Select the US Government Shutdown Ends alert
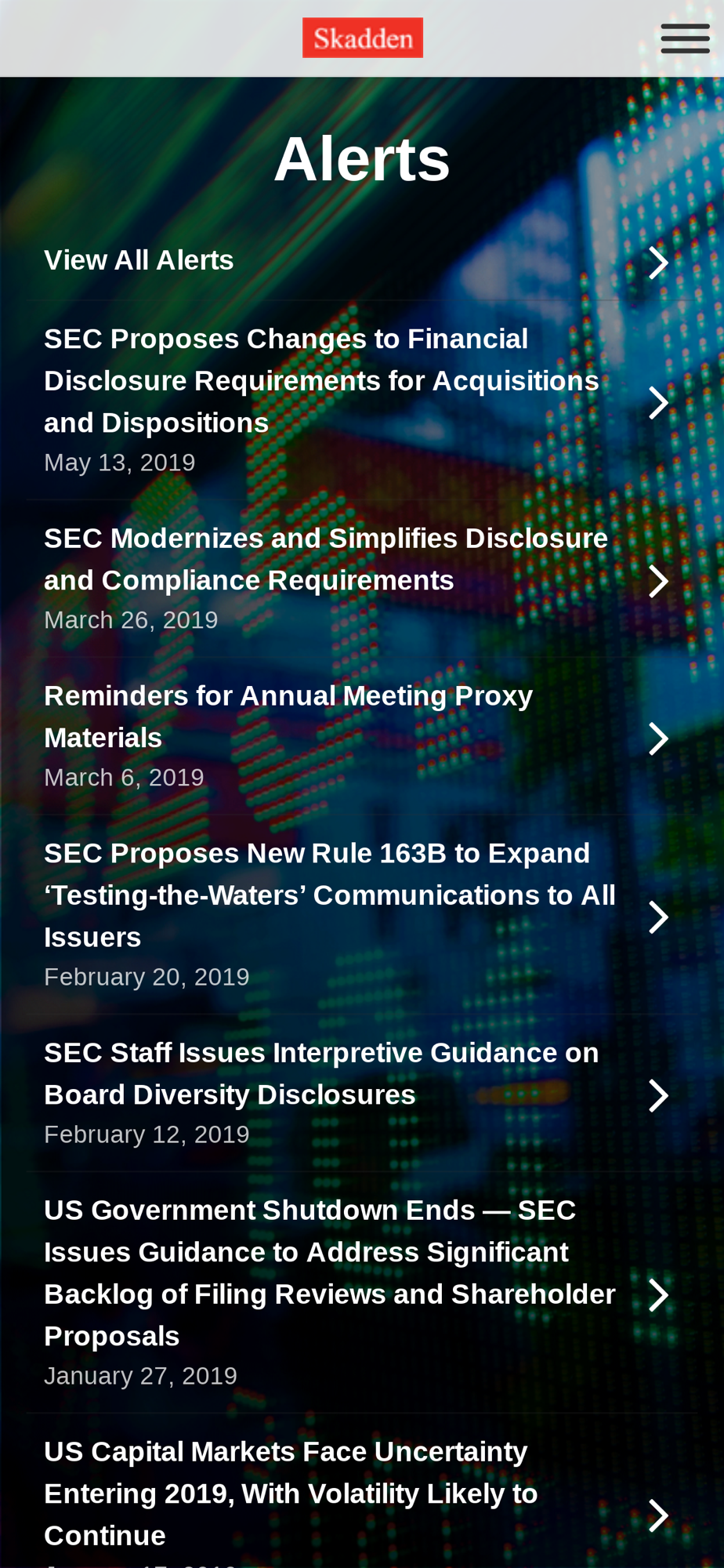 tap(362, 1293)
